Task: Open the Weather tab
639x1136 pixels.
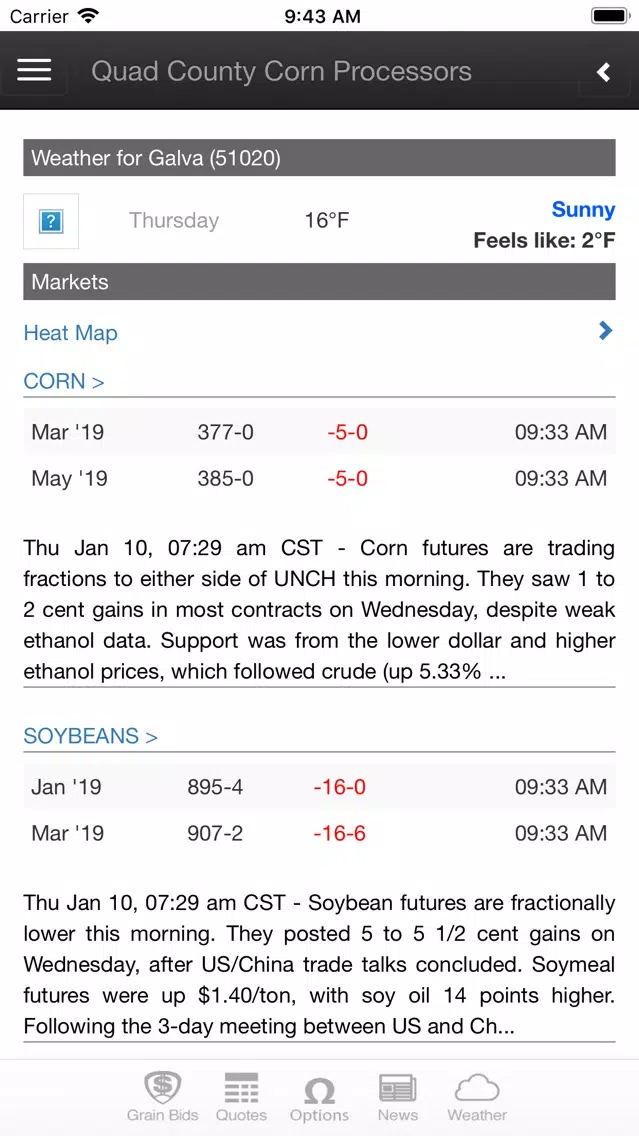Action: click(x=477, y=1097)
